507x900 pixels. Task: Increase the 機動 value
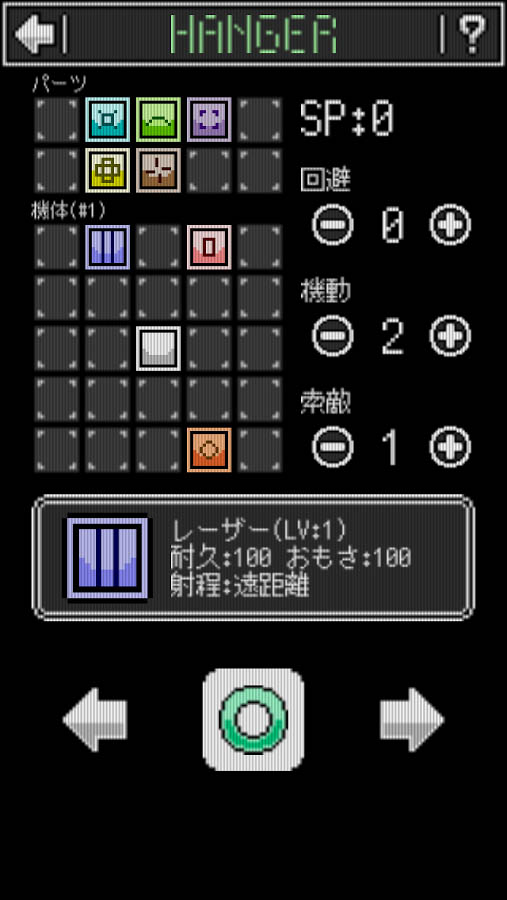click(450, 336)
